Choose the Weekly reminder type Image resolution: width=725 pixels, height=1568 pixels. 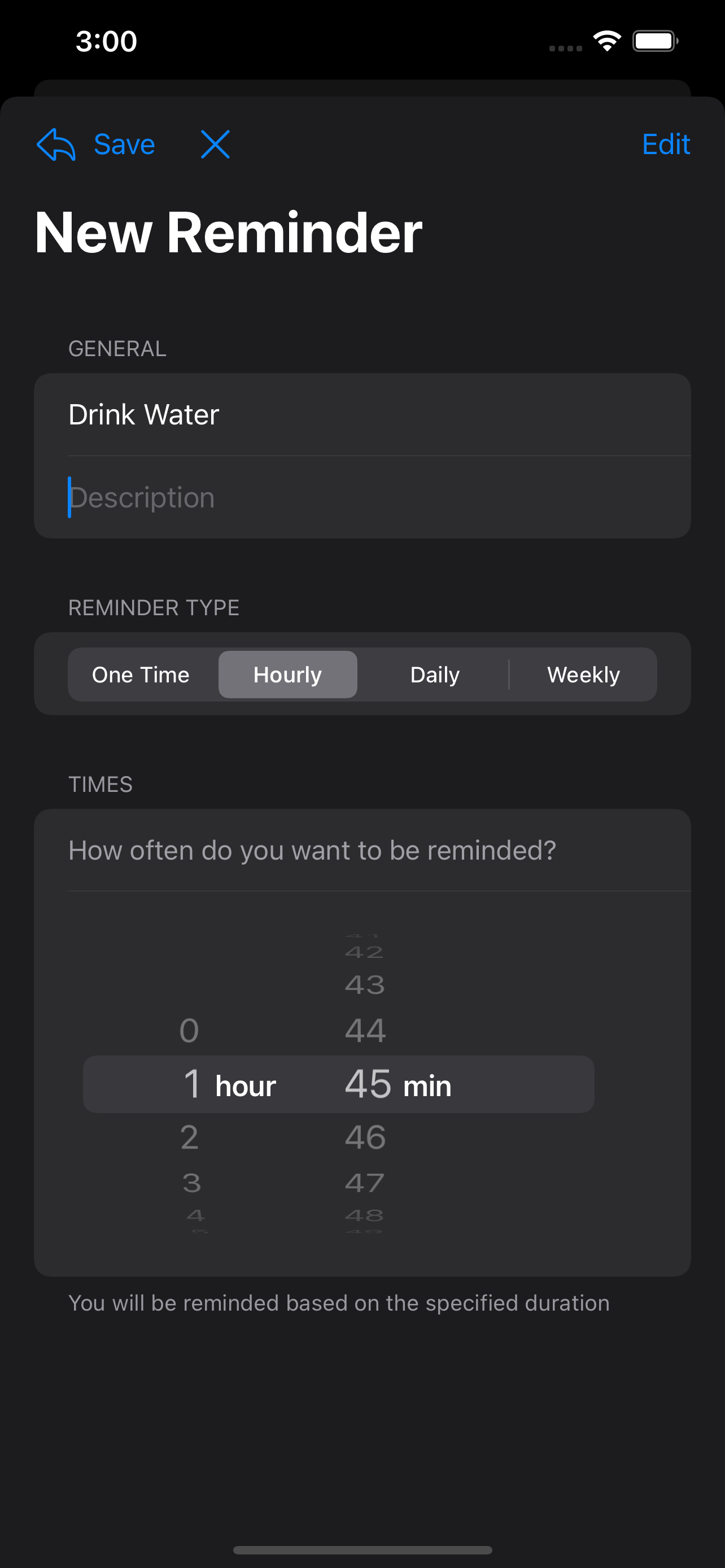click(x=583, y=674)
